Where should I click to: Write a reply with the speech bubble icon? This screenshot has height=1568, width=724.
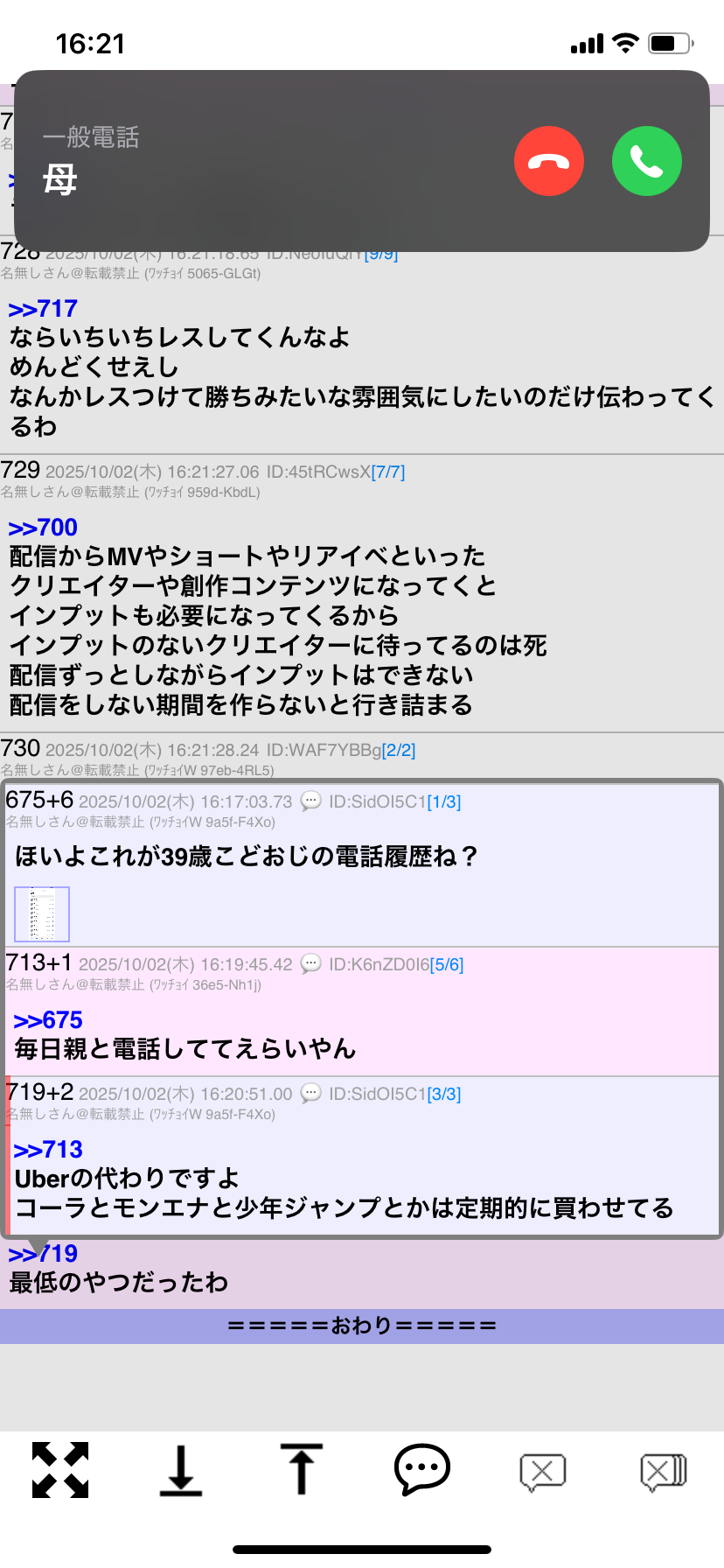pyautogui.click(x=422, y=1470)
